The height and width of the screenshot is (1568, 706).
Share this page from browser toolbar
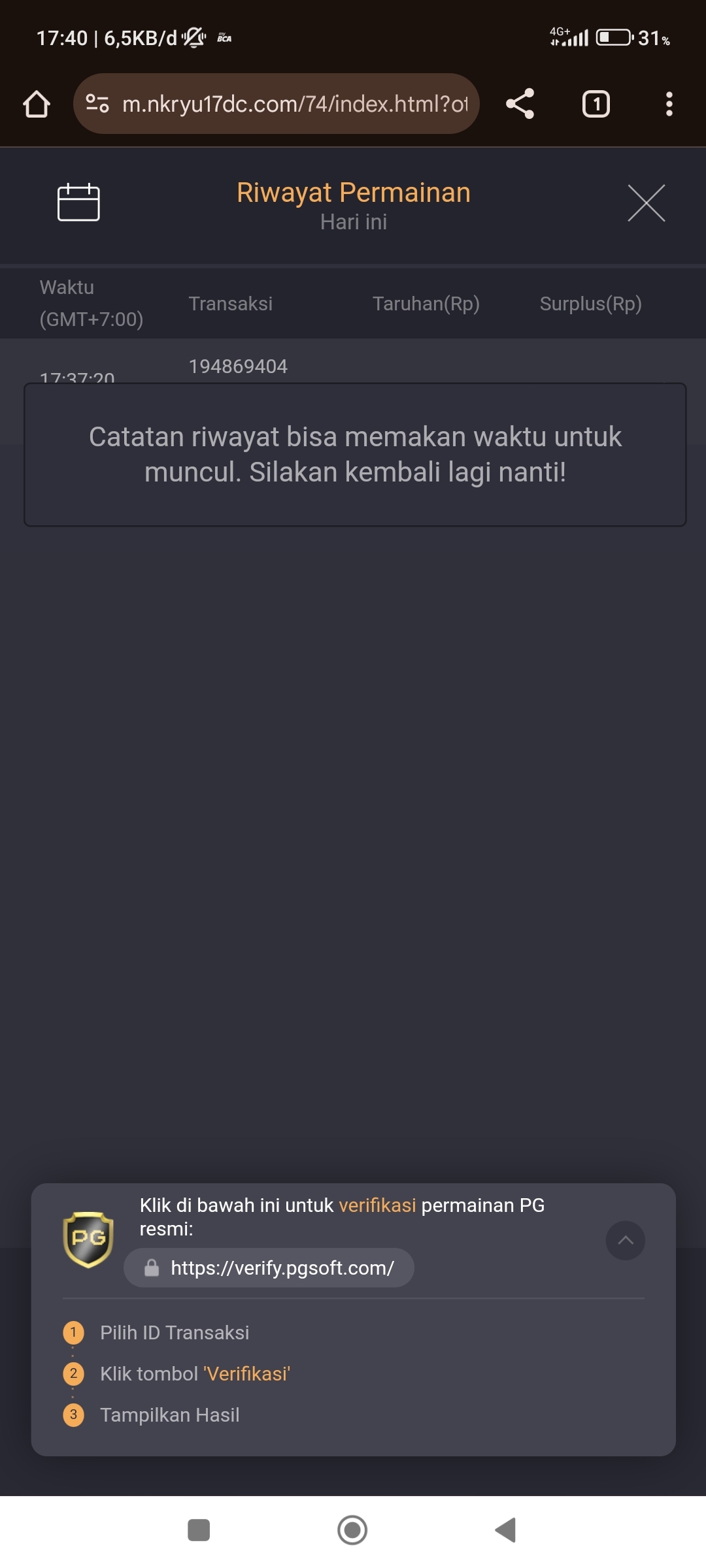520,104
